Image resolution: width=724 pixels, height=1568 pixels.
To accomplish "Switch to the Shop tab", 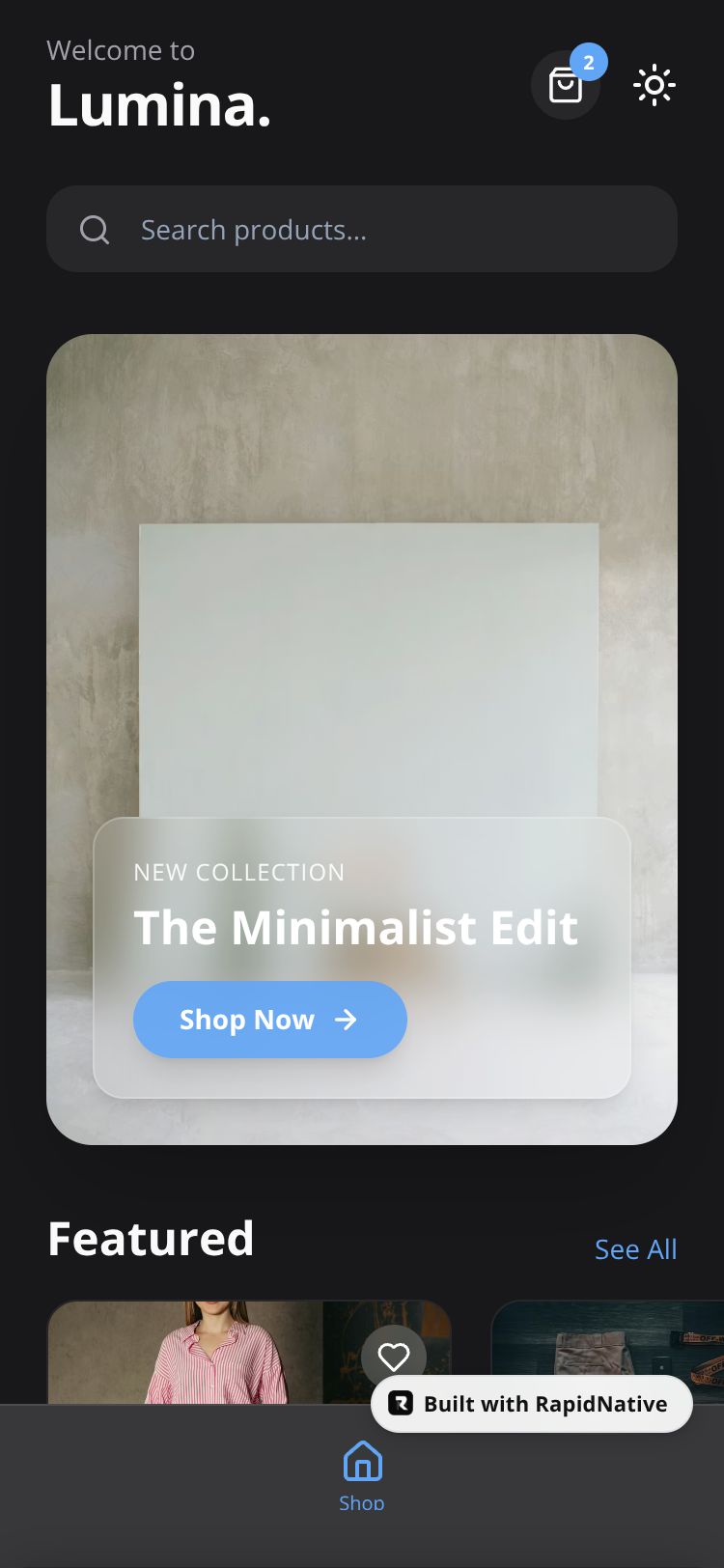I will point(362,1474).
